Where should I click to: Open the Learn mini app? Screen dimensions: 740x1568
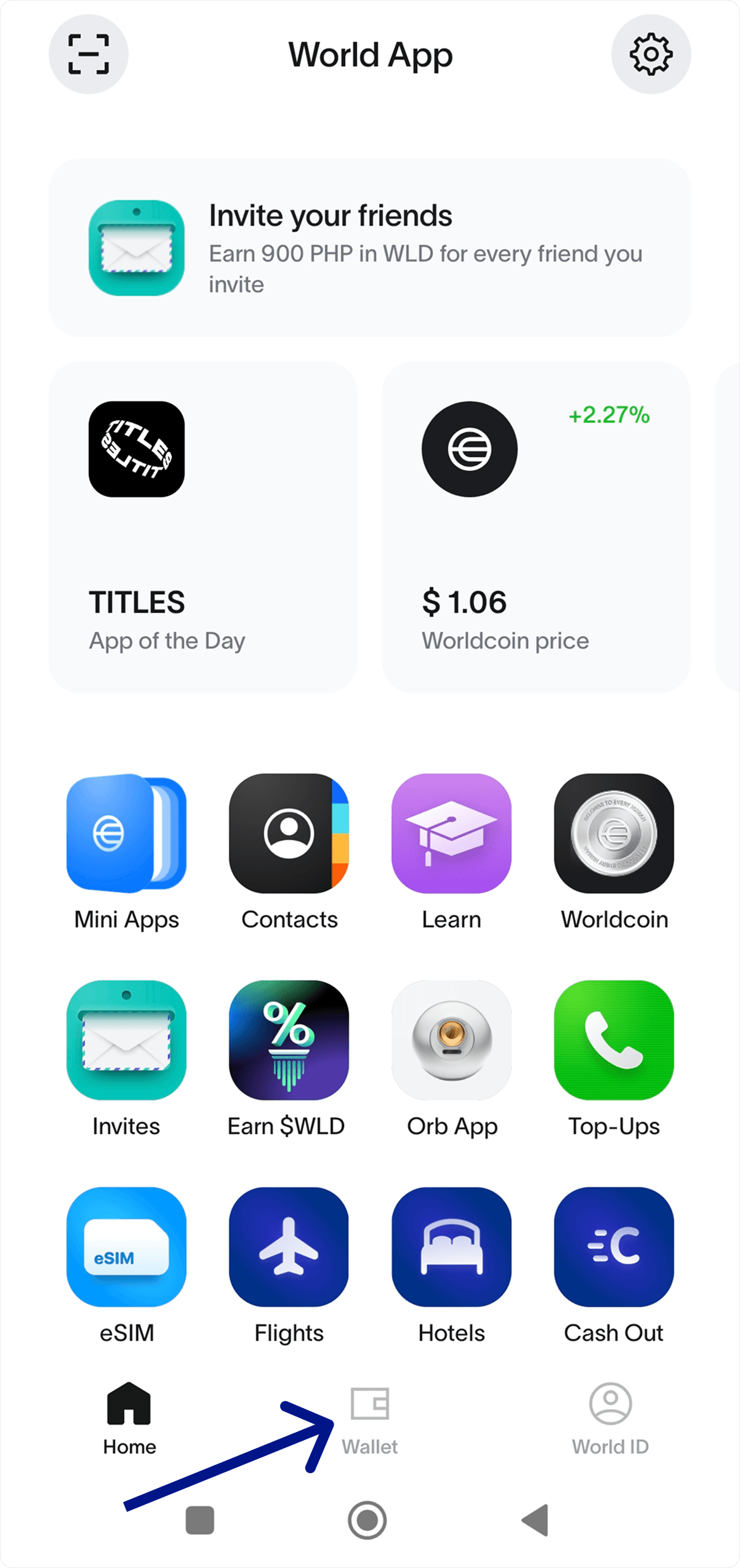click(x=451, y=834)
